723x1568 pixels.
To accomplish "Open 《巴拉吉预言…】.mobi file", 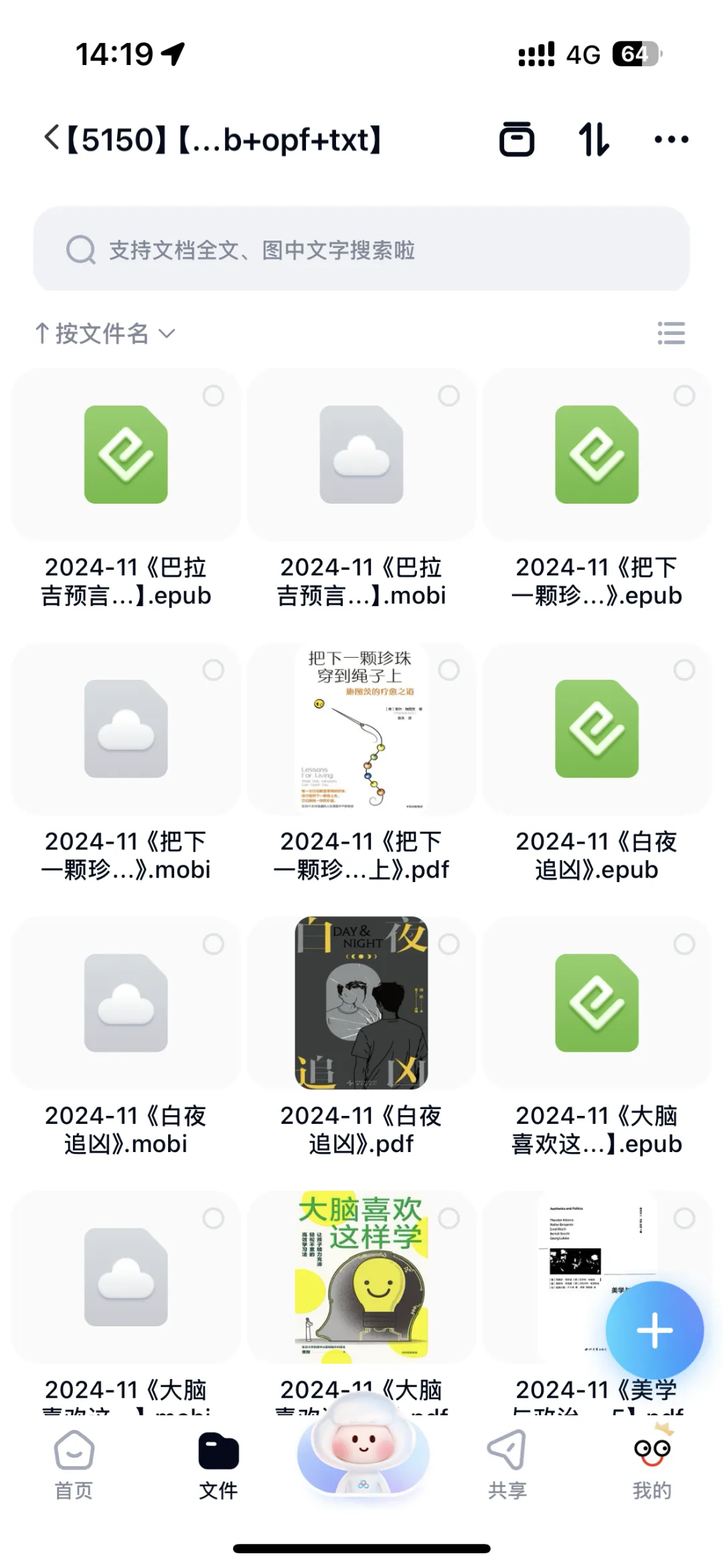I will (x=361, y=455).
